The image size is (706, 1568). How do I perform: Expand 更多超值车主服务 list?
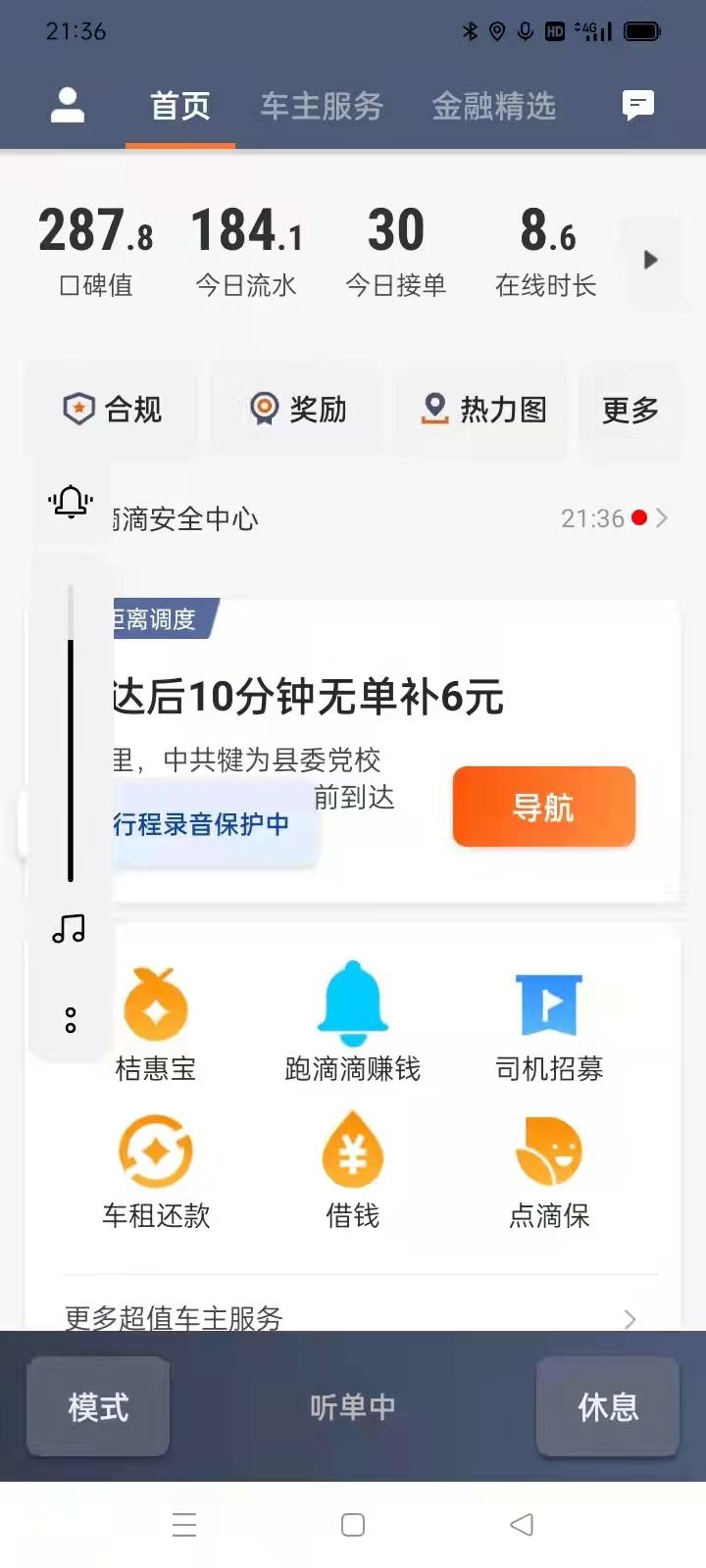pos(629,1319)
